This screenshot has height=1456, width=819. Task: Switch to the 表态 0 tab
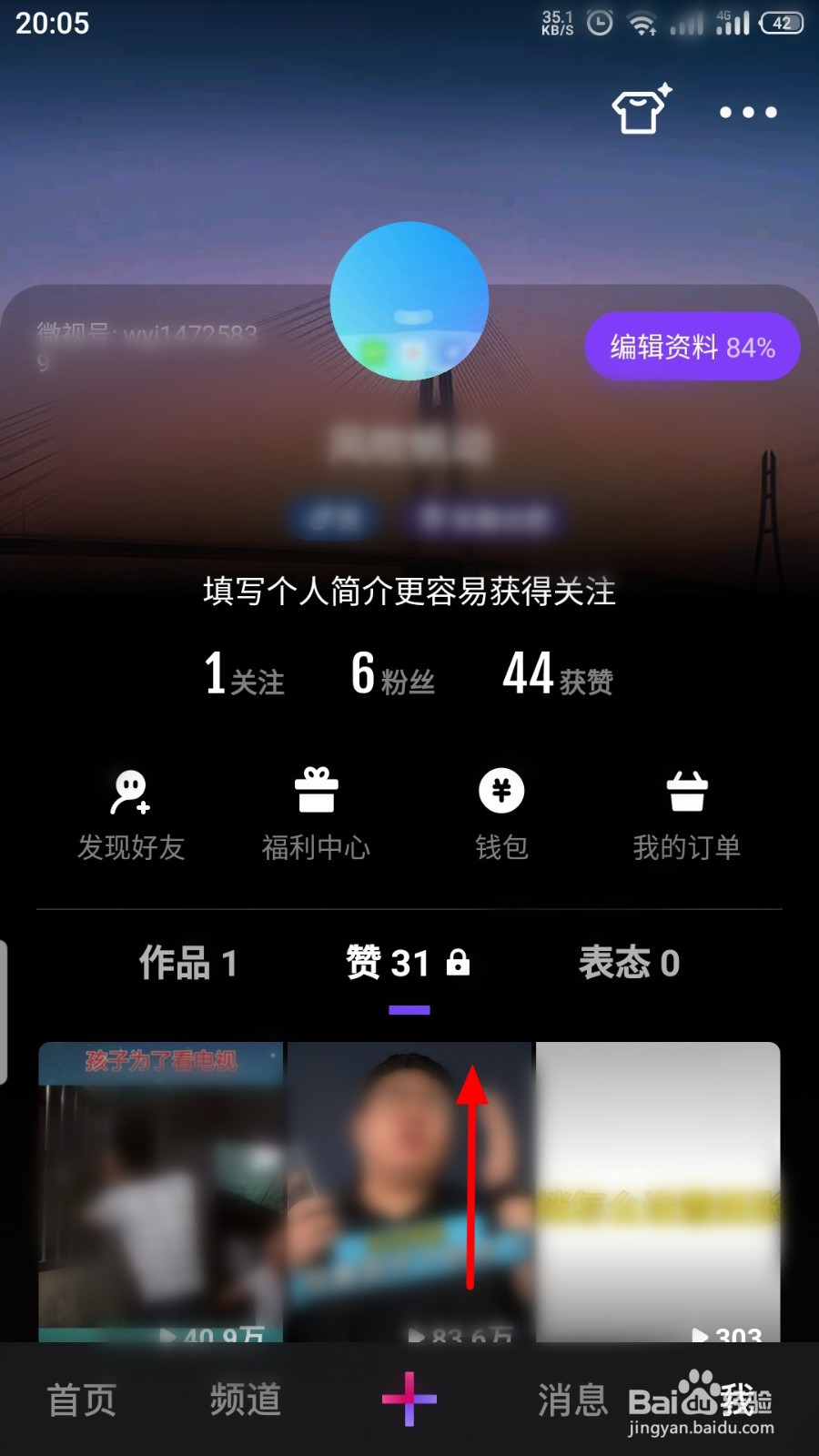coord(630,962)
